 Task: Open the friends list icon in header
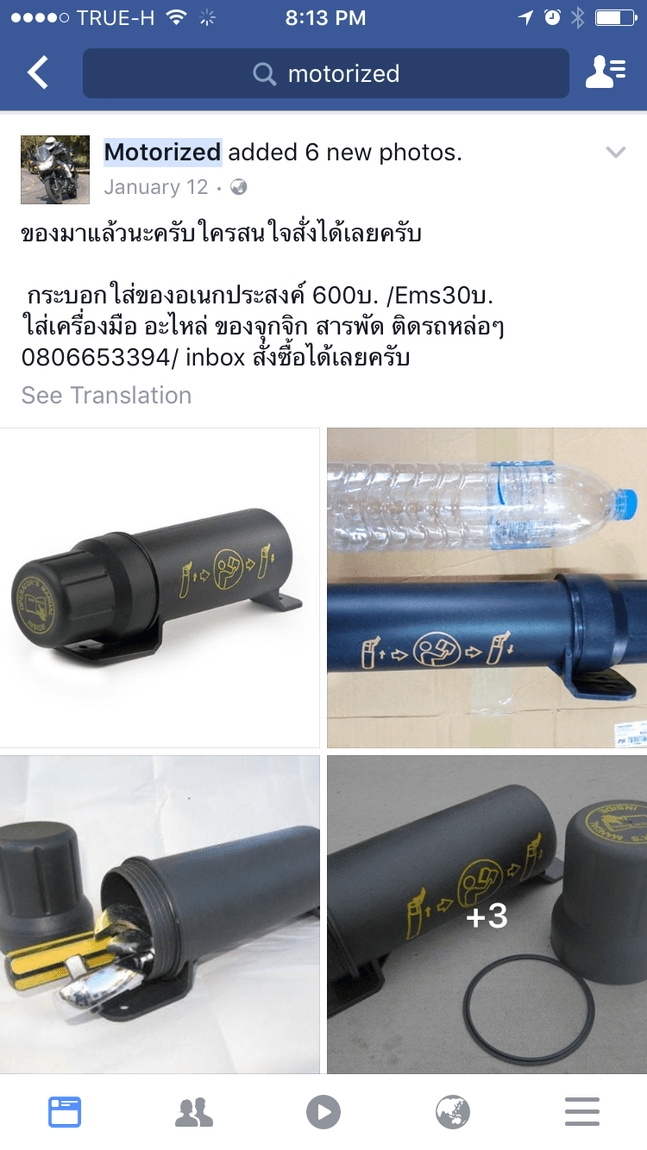[x=605, y=73]
